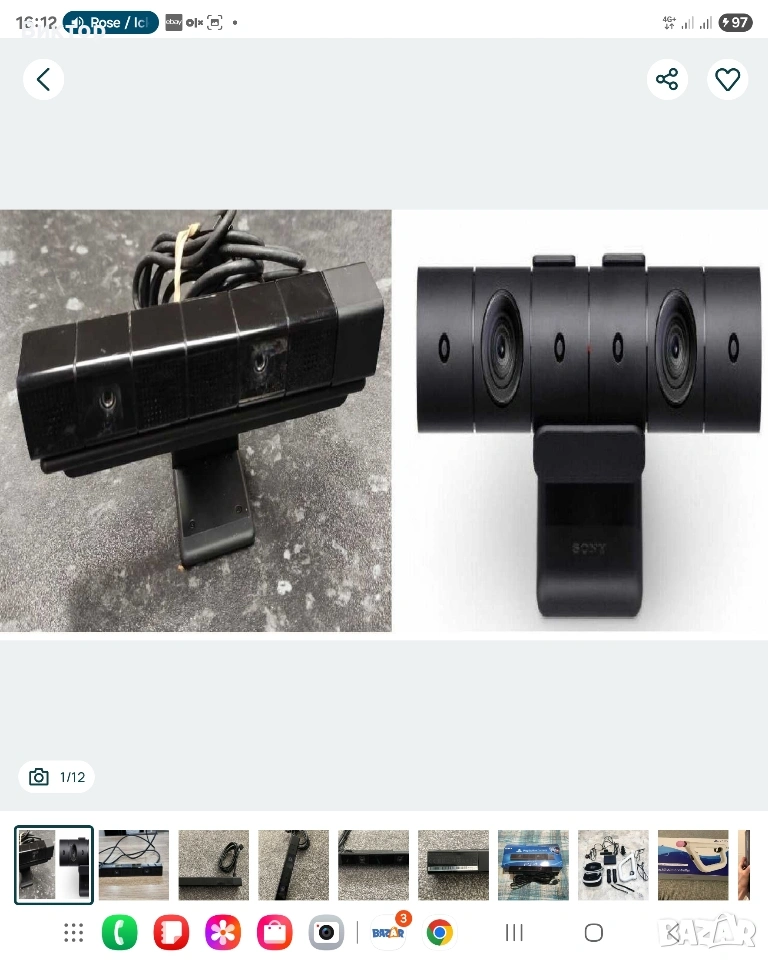Image resolution: width=768 pixels, height=960 pixels.
Task: Open the app drawer grid in the taskbar
Action: [x=74, y=932]
